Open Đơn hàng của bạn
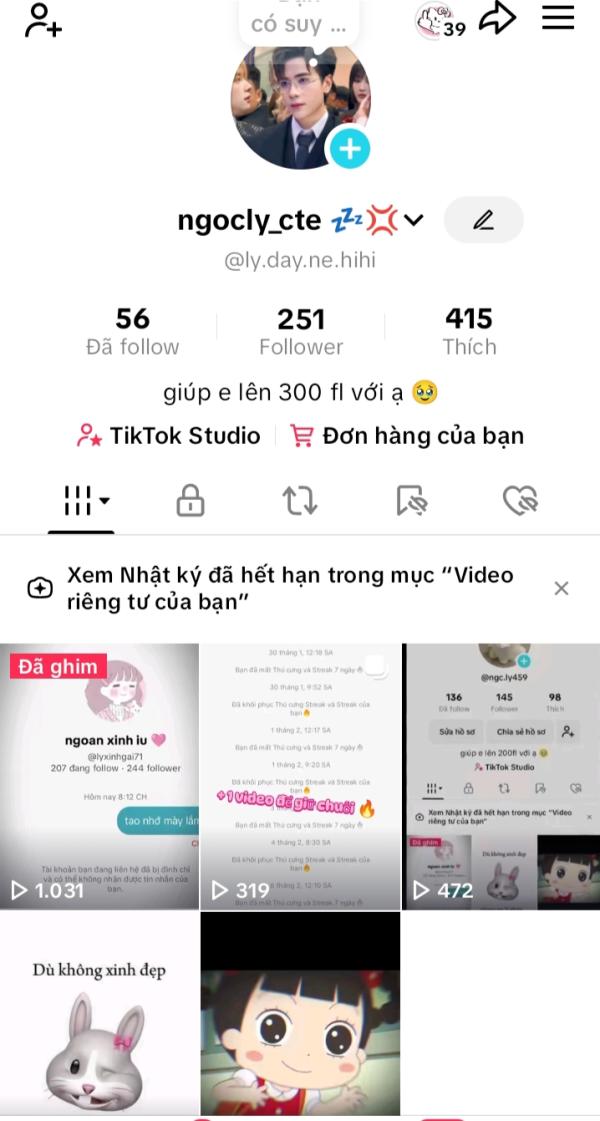 click(x=407, y=436)
